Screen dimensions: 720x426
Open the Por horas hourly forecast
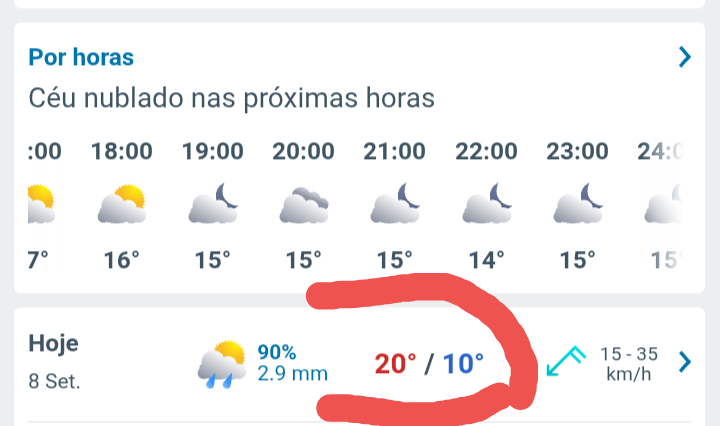click(81, 57)
